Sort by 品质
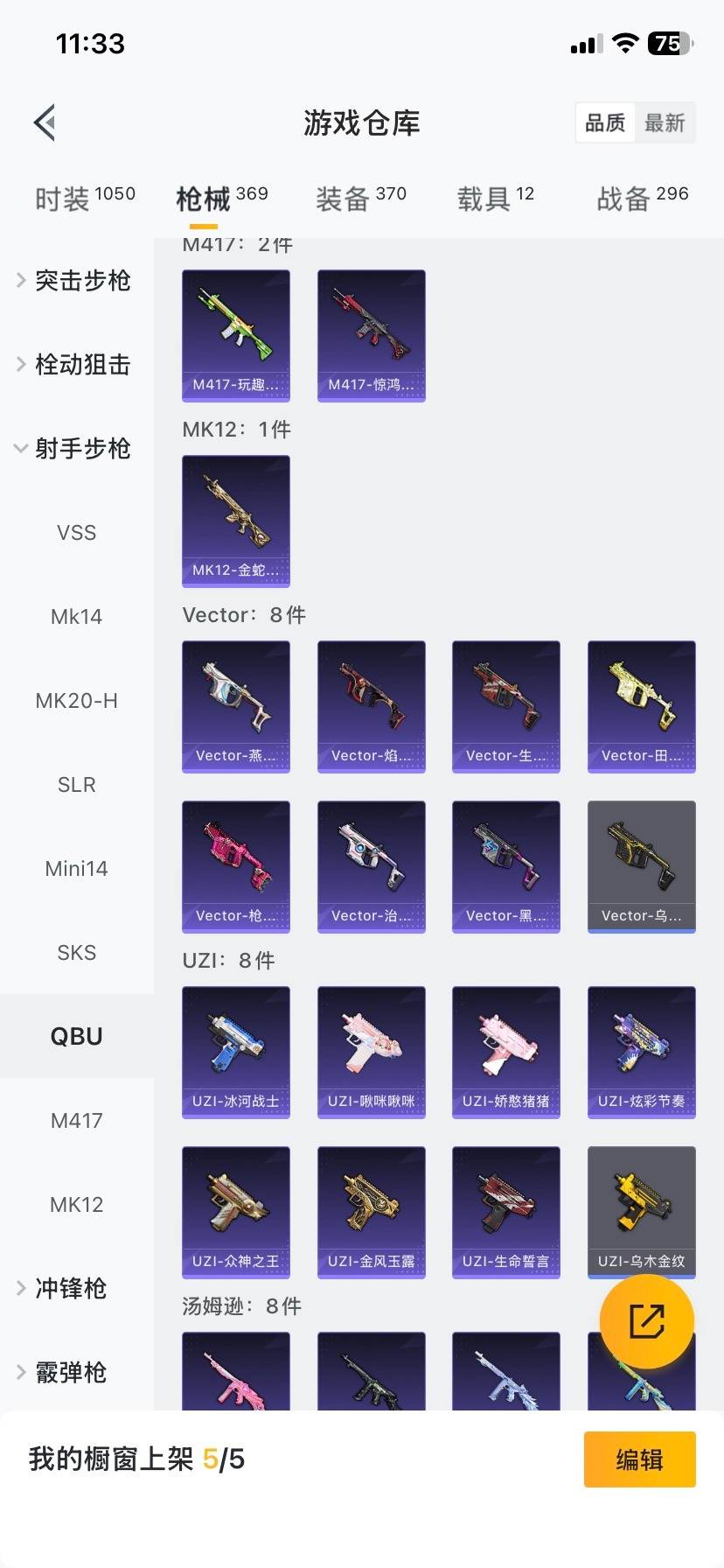 point(605,122)
